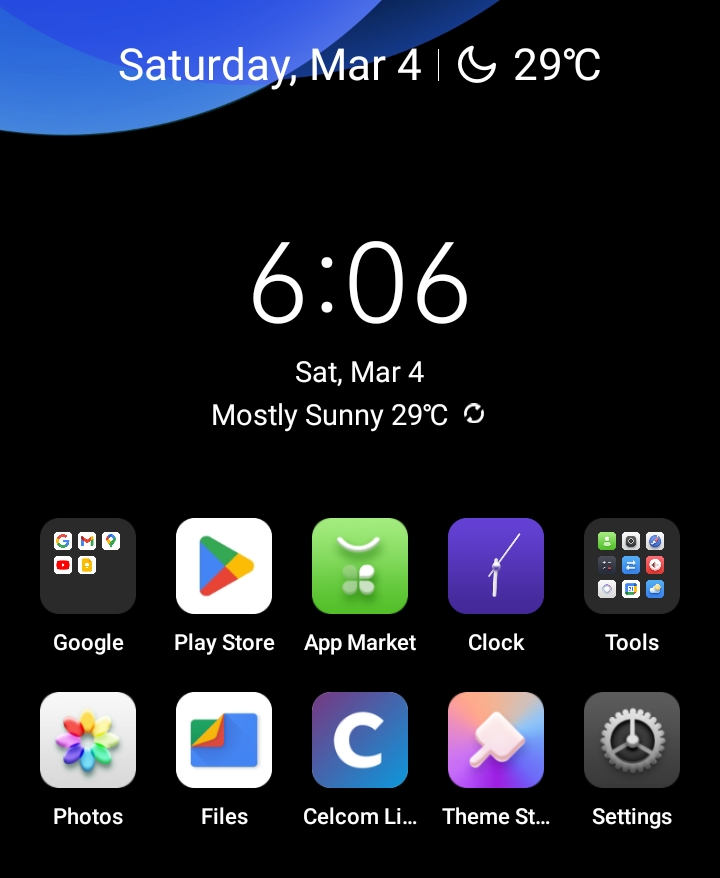Open the Celcom Life app
720x878 pixels.
coord(360,740)
